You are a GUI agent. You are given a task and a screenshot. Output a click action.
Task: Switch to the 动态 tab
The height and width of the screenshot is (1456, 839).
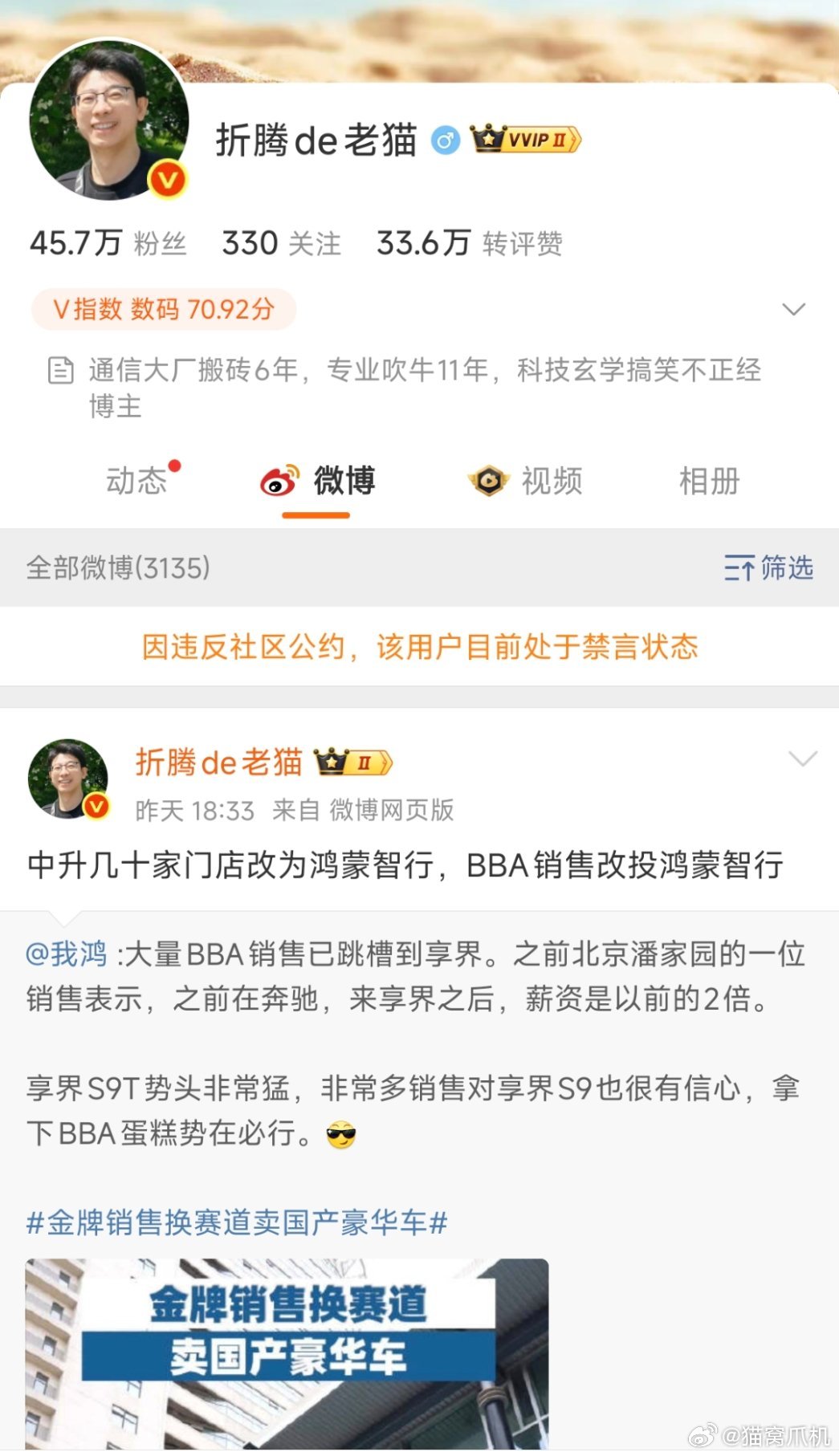(138, 481)
